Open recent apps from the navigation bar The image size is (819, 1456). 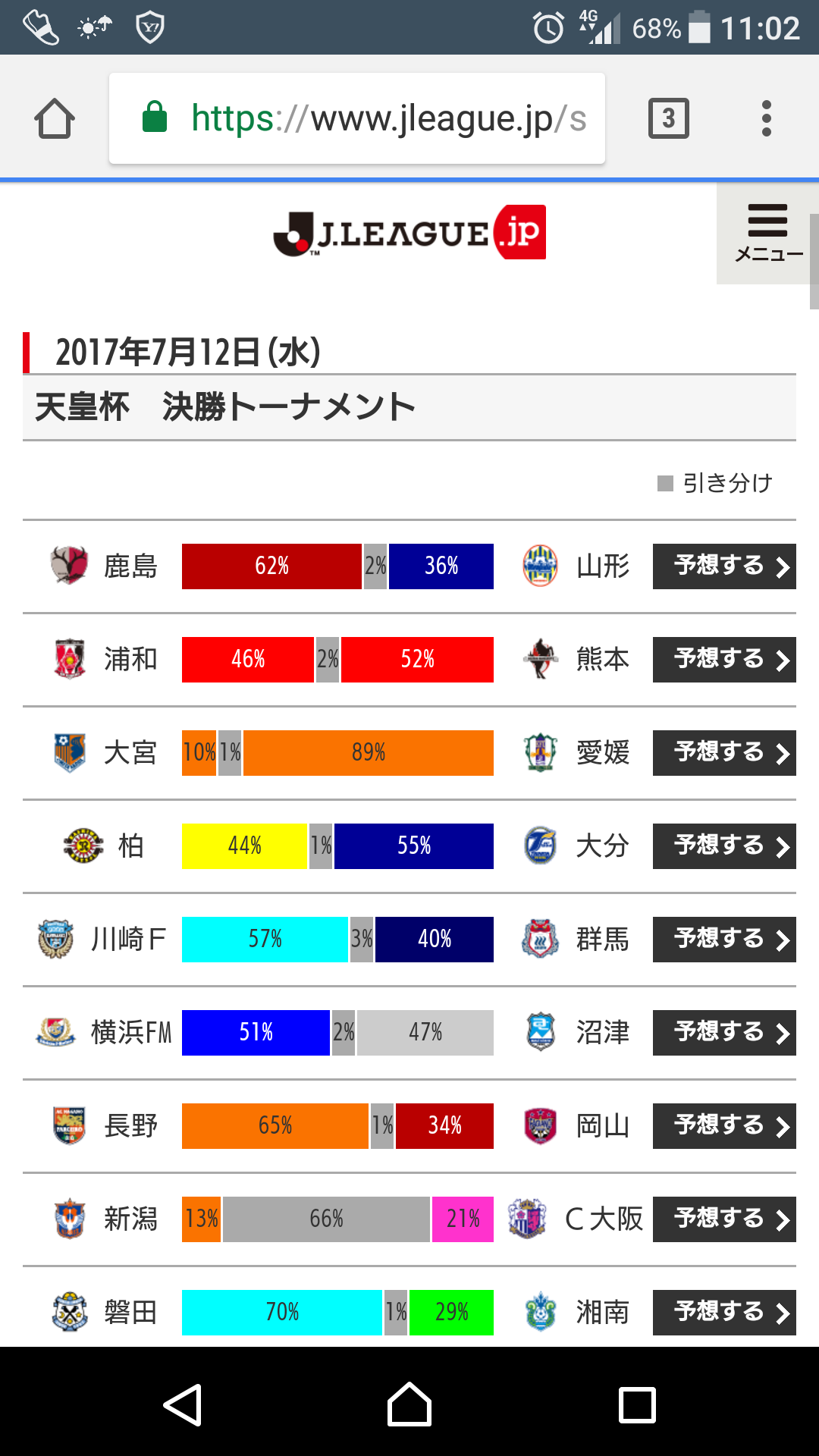(x=637, y=1404)
